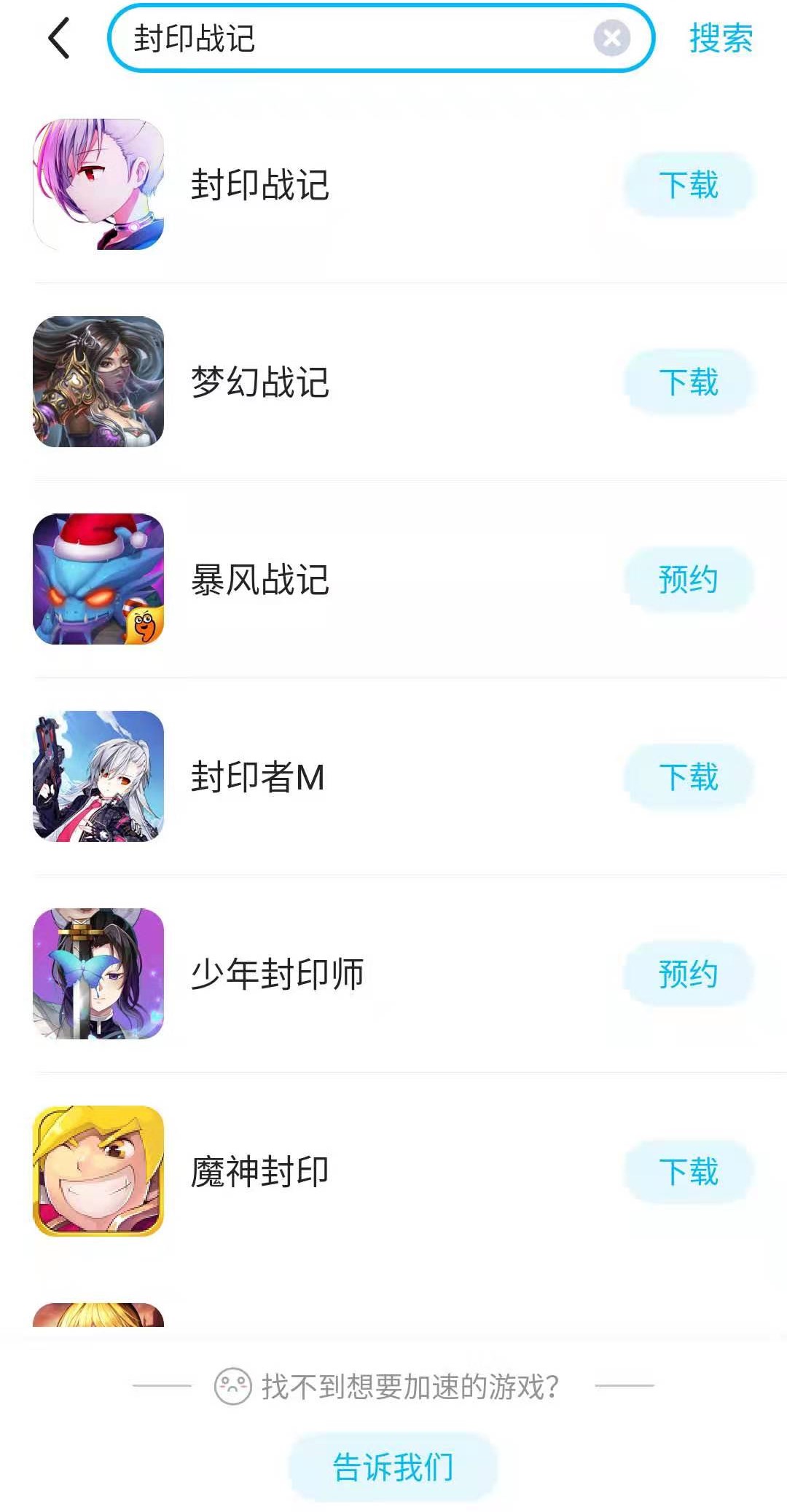787x1512 pixels.
Task: Open the 少年封印师 game entry
Action: pos(277,974)
